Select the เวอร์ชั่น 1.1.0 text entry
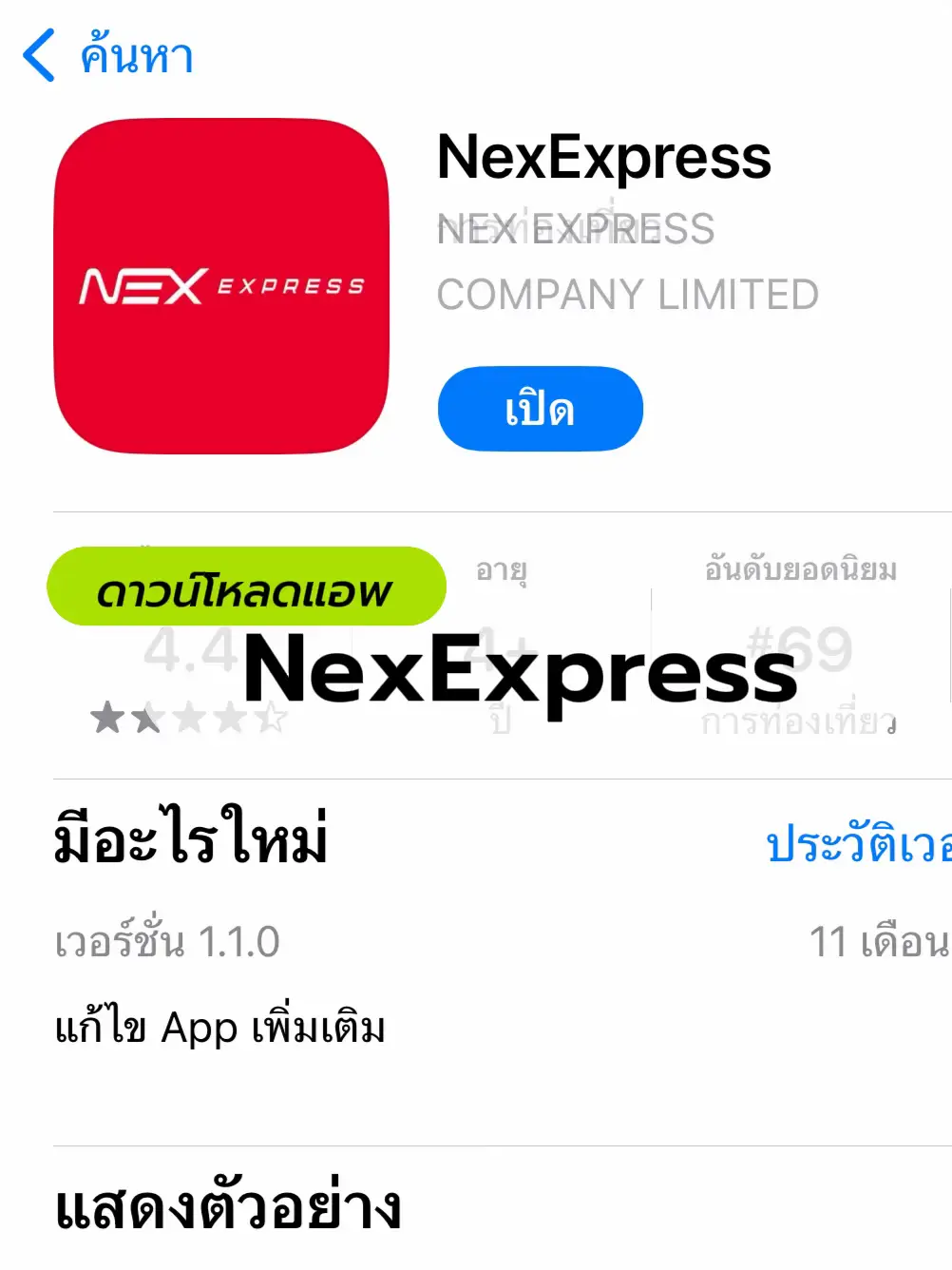The image size is (952, 1270). pos(166,941)
